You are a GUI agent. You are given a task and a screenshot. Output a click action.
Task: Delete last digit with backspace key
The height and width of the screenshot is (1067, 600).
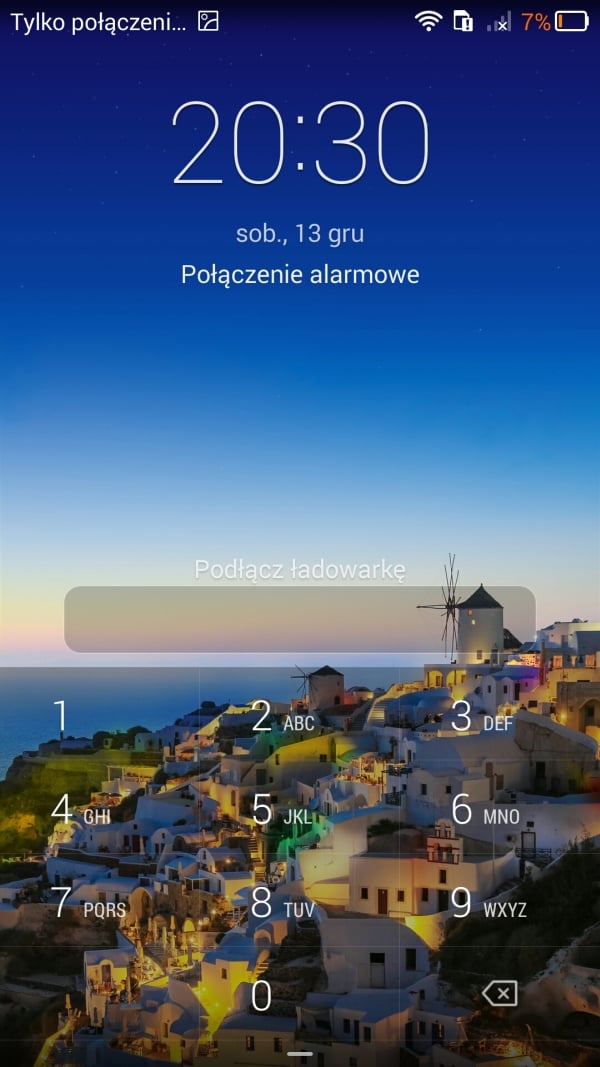499,994
